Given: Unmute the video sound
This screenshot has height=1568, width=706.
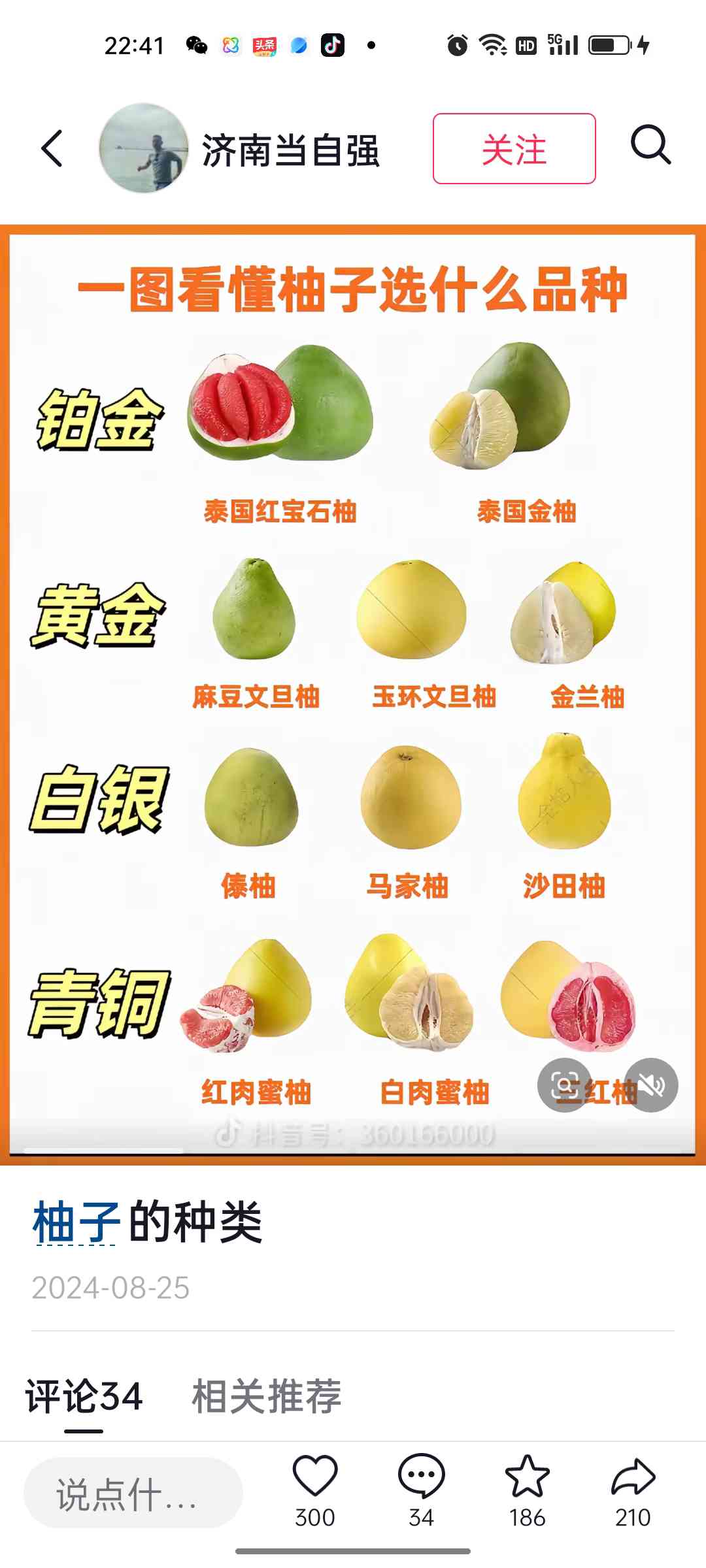Looking at the screenshot, I should [x=651, y=1085].
